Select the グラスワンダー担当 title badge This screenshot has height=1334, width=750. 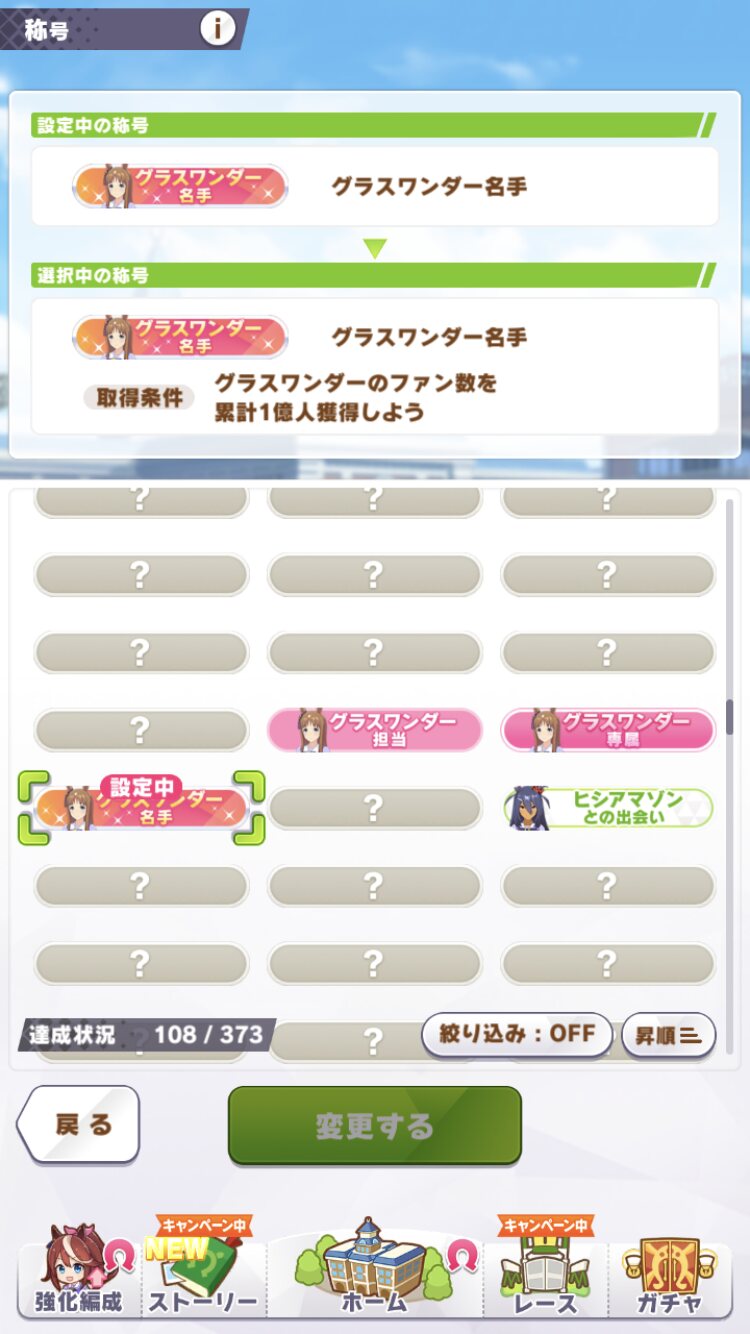click(x=374, y=730)
